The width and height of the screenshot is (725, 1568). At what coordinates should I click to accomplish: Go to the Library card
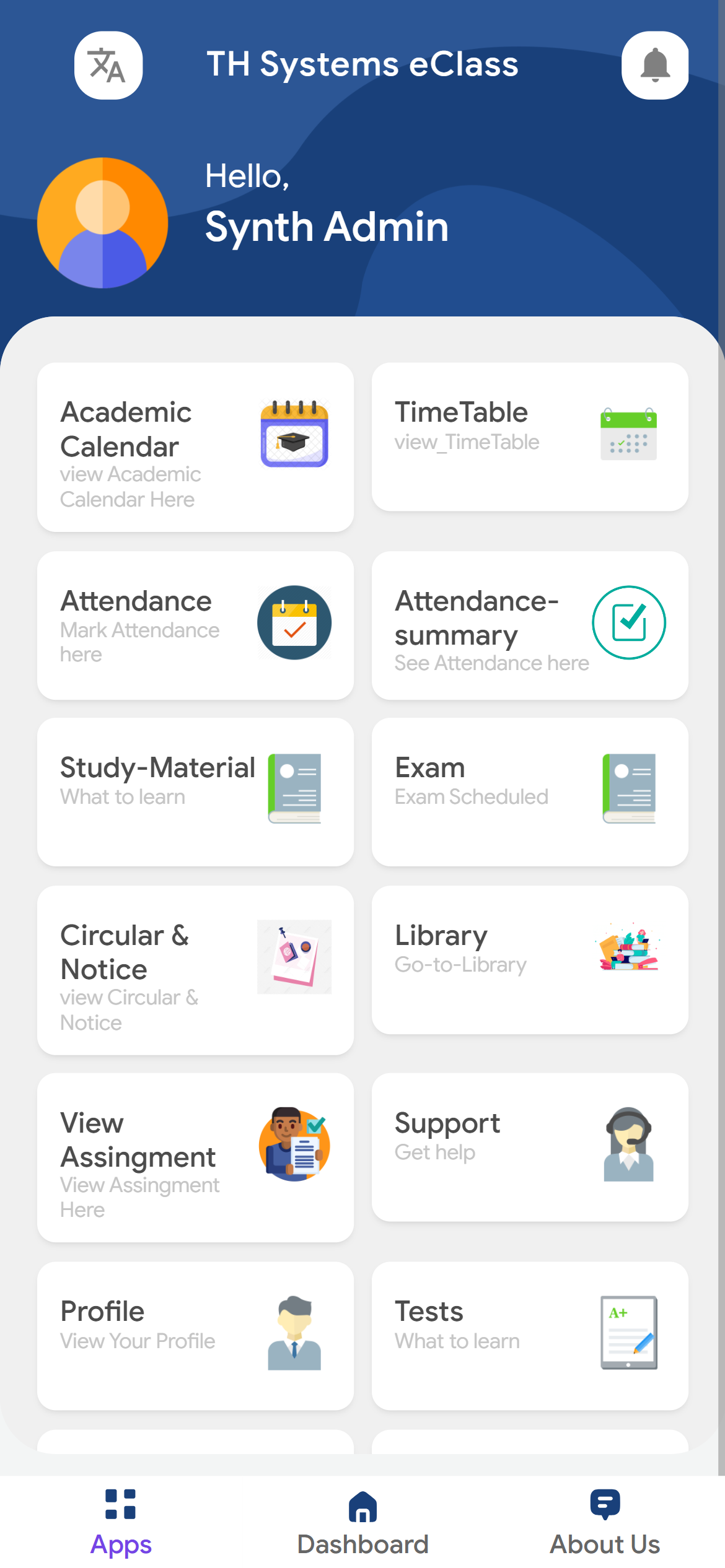tap(530, 959)
